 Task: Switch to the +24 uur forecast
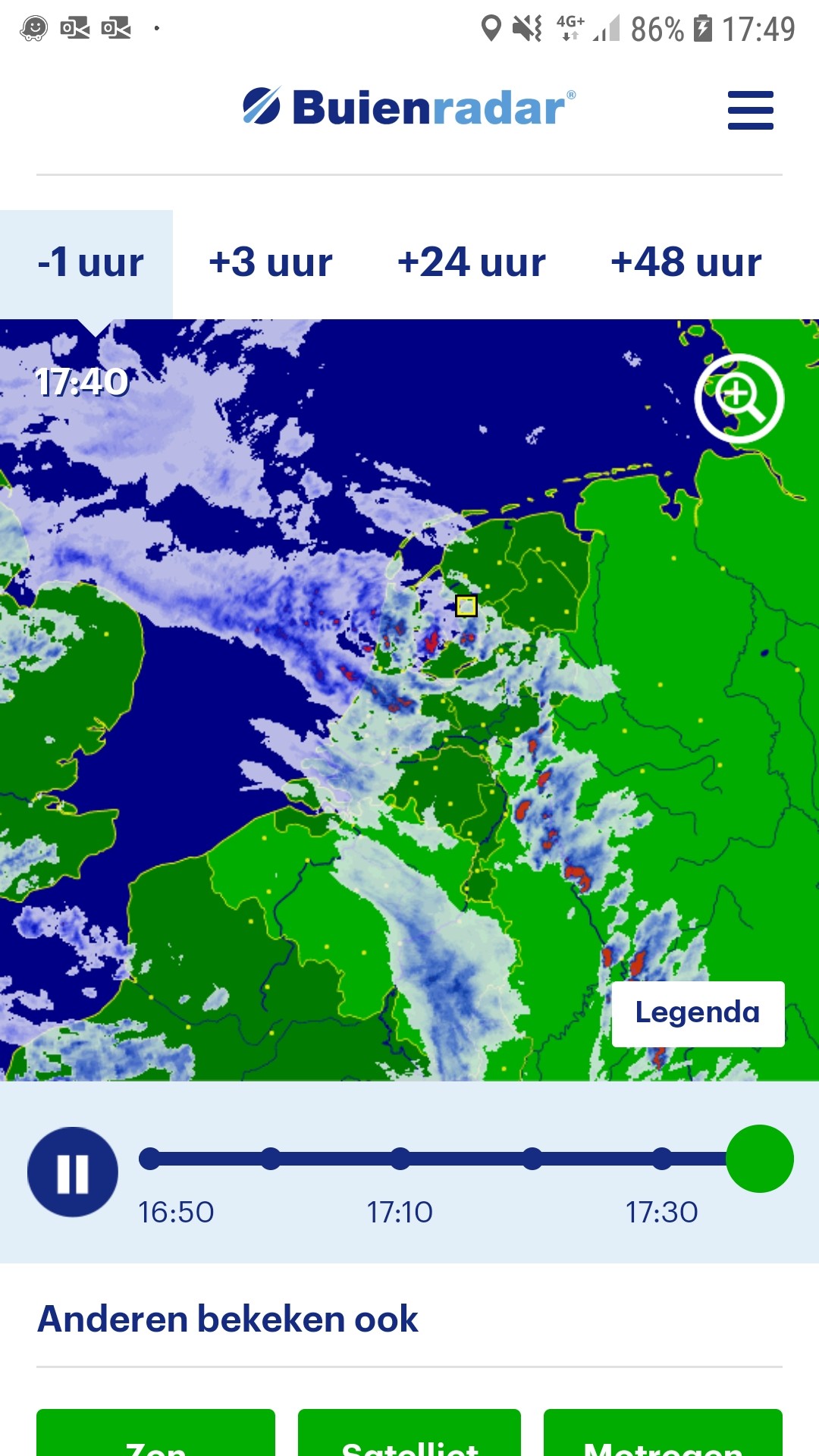click(472, 264)
